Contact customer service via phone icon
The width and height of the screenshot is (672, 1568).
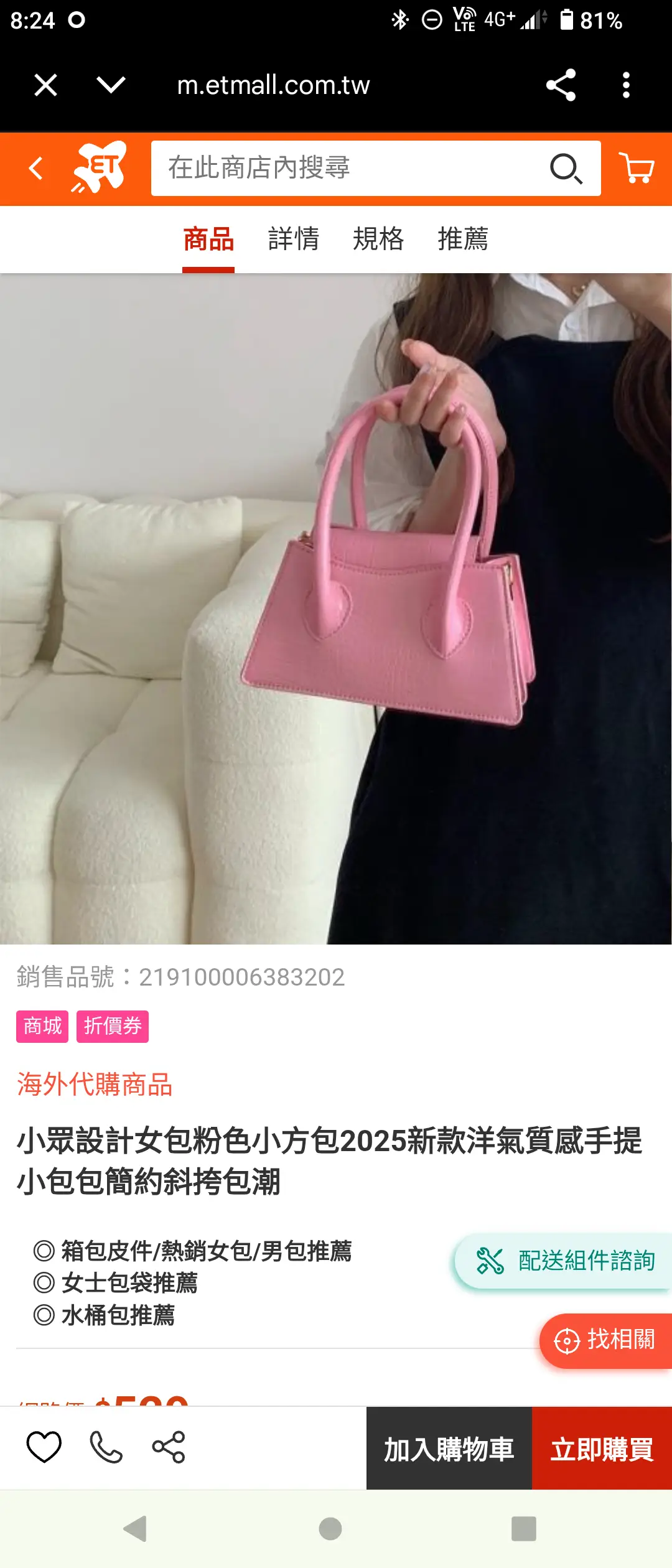click(x=106, y=1447)
